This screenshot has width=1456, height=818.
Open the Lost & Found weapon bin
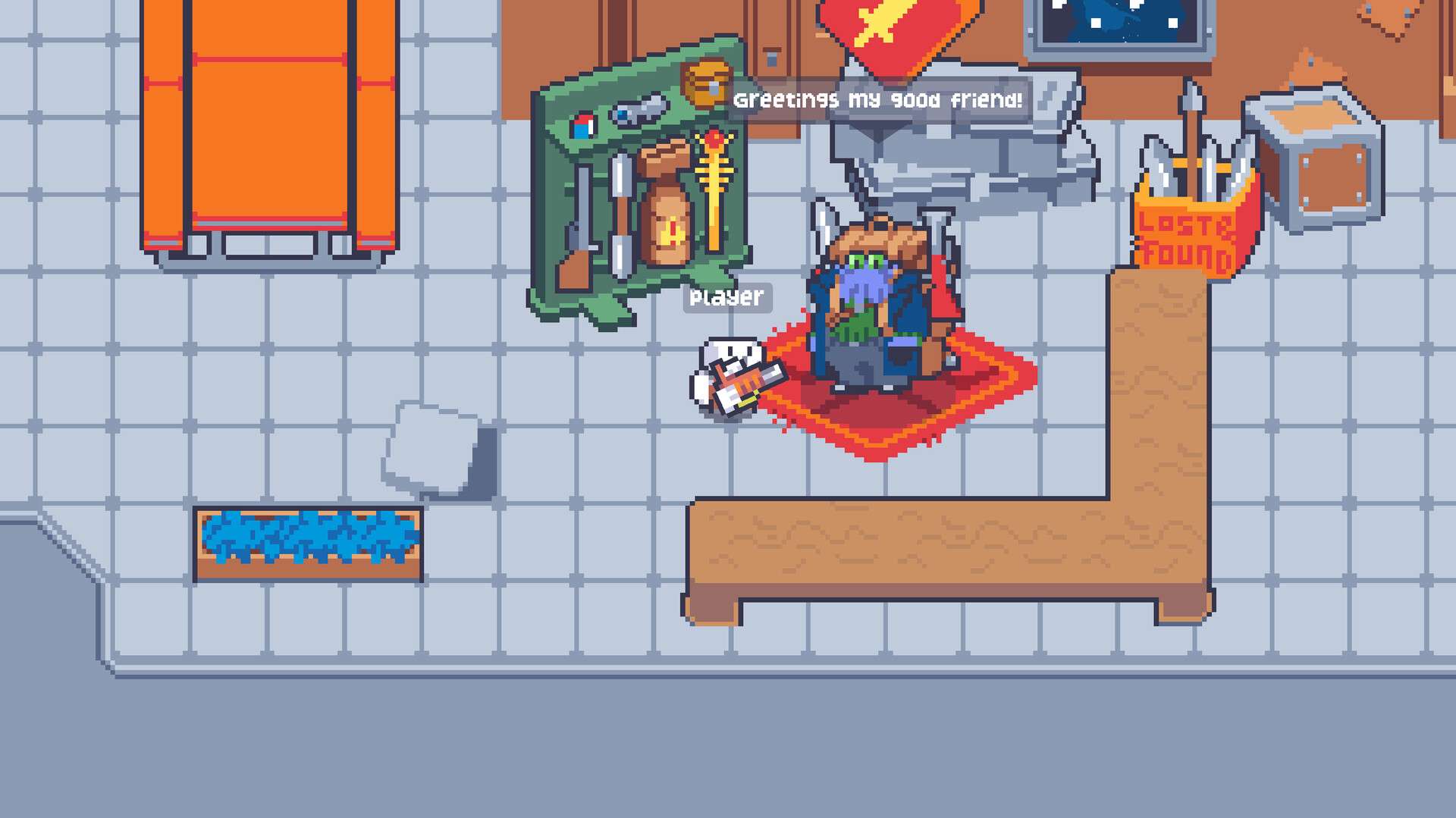(1191, 227)
